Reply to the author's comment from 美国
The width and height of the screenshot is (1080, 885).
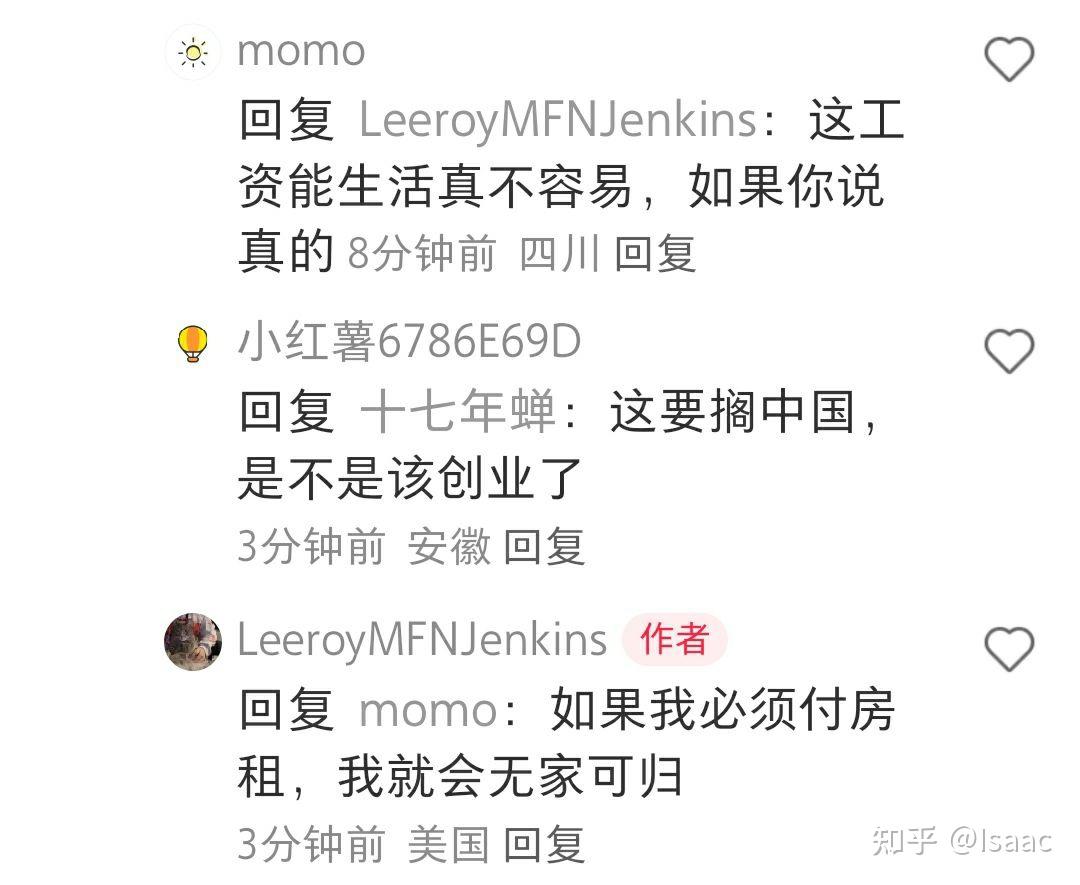544,844
